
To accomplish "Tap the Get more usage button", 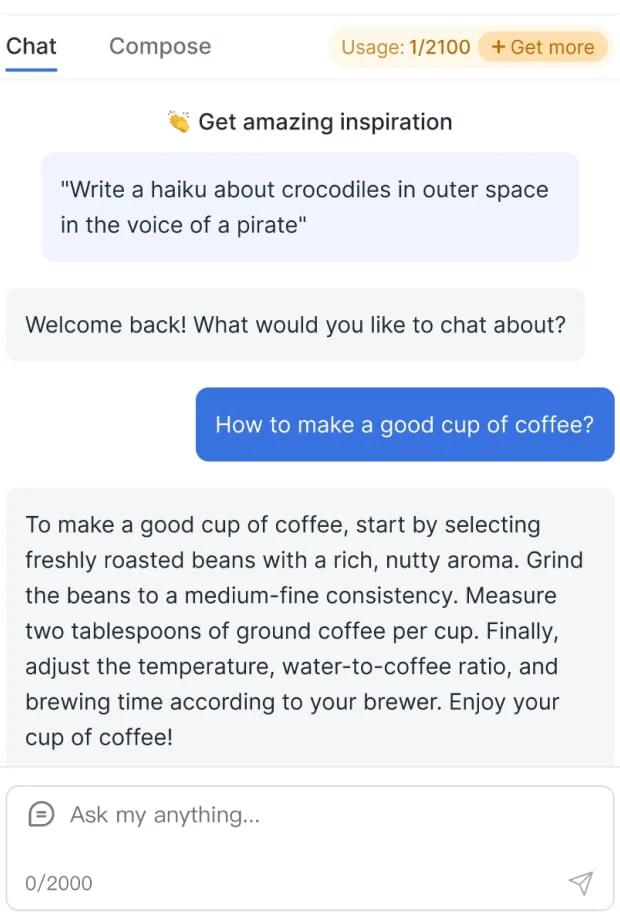I will pyautogui.click(x=543, y=47).
